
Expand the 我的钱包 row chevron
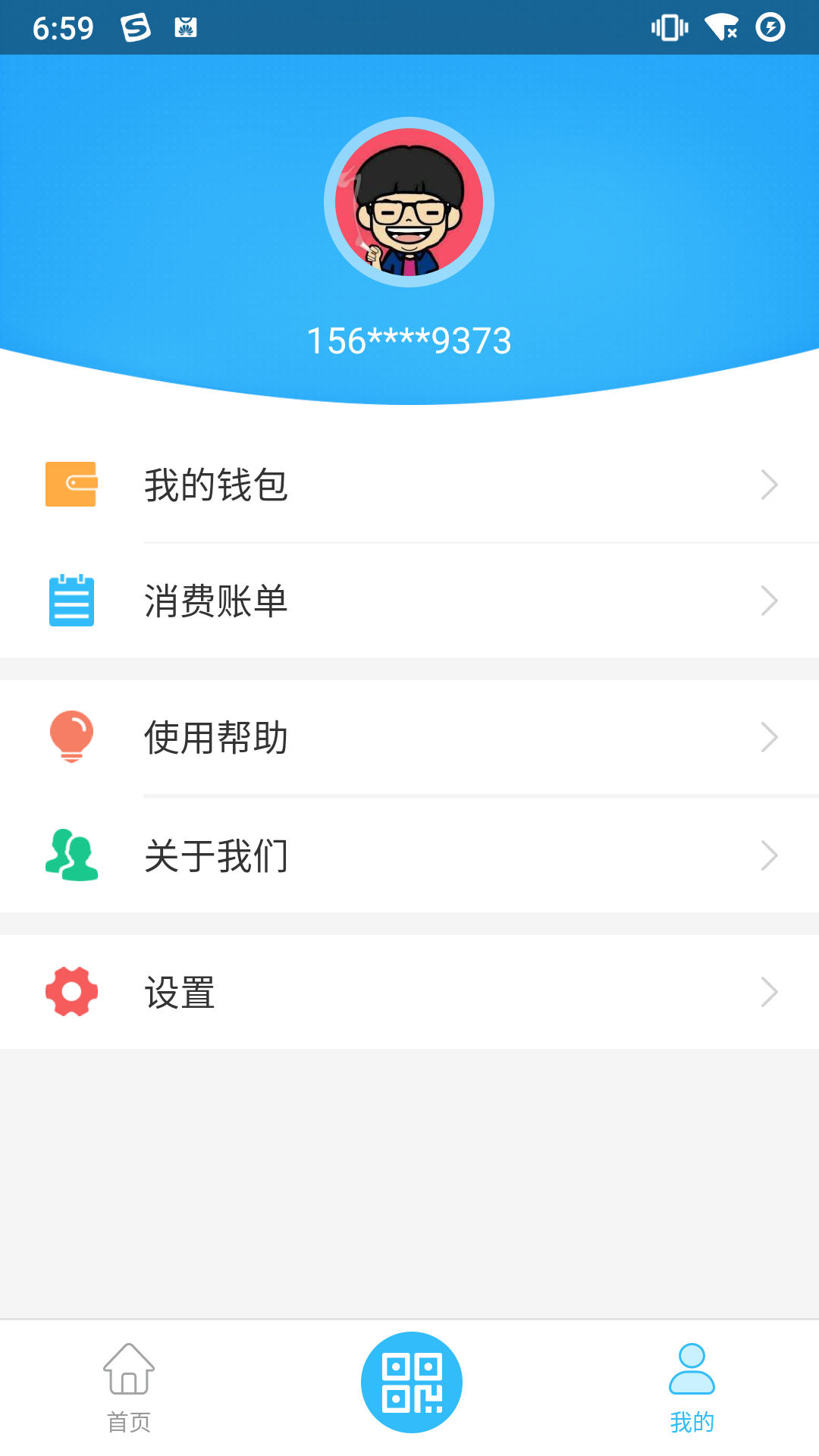[x=769, y=485]
